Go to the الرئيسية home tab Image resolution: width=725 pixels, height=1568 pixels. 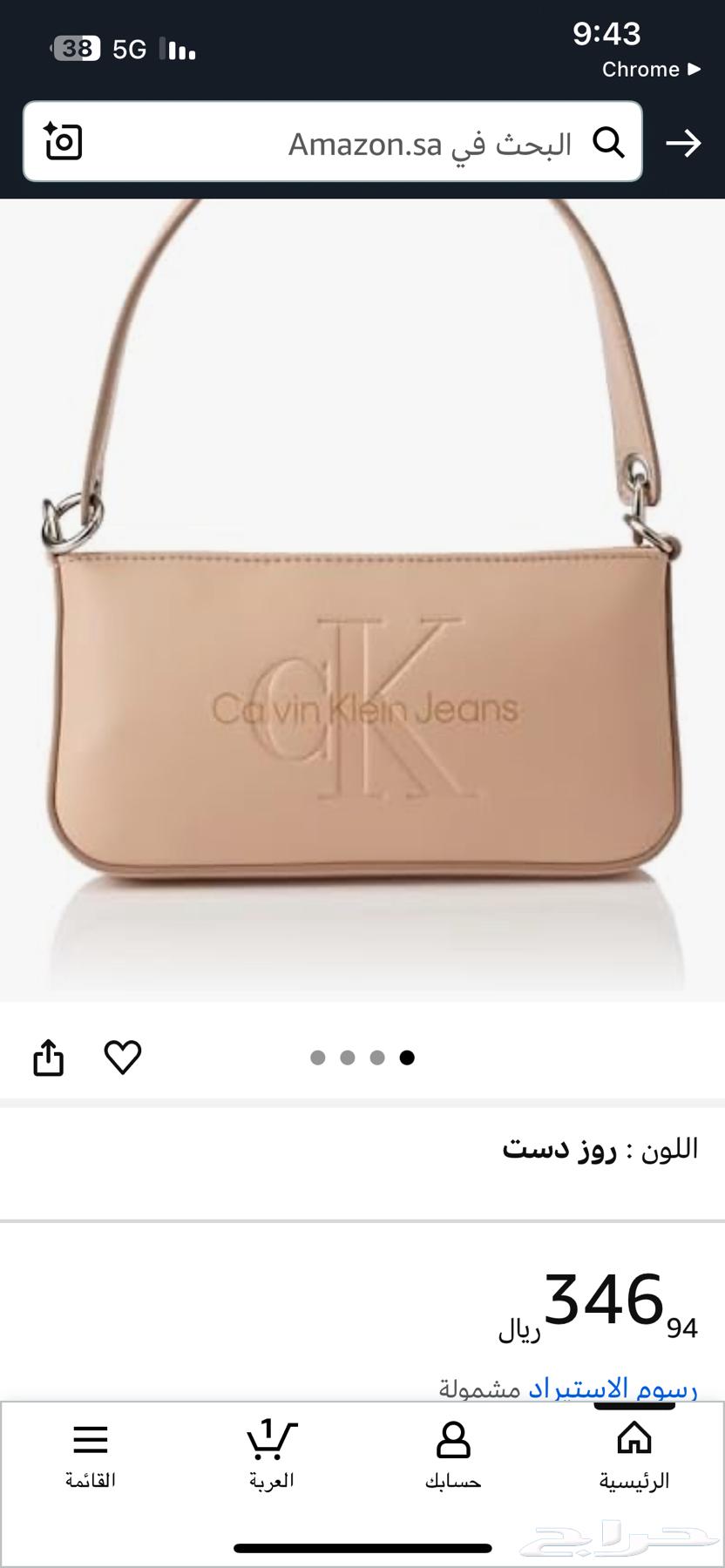click(634, 1455)
